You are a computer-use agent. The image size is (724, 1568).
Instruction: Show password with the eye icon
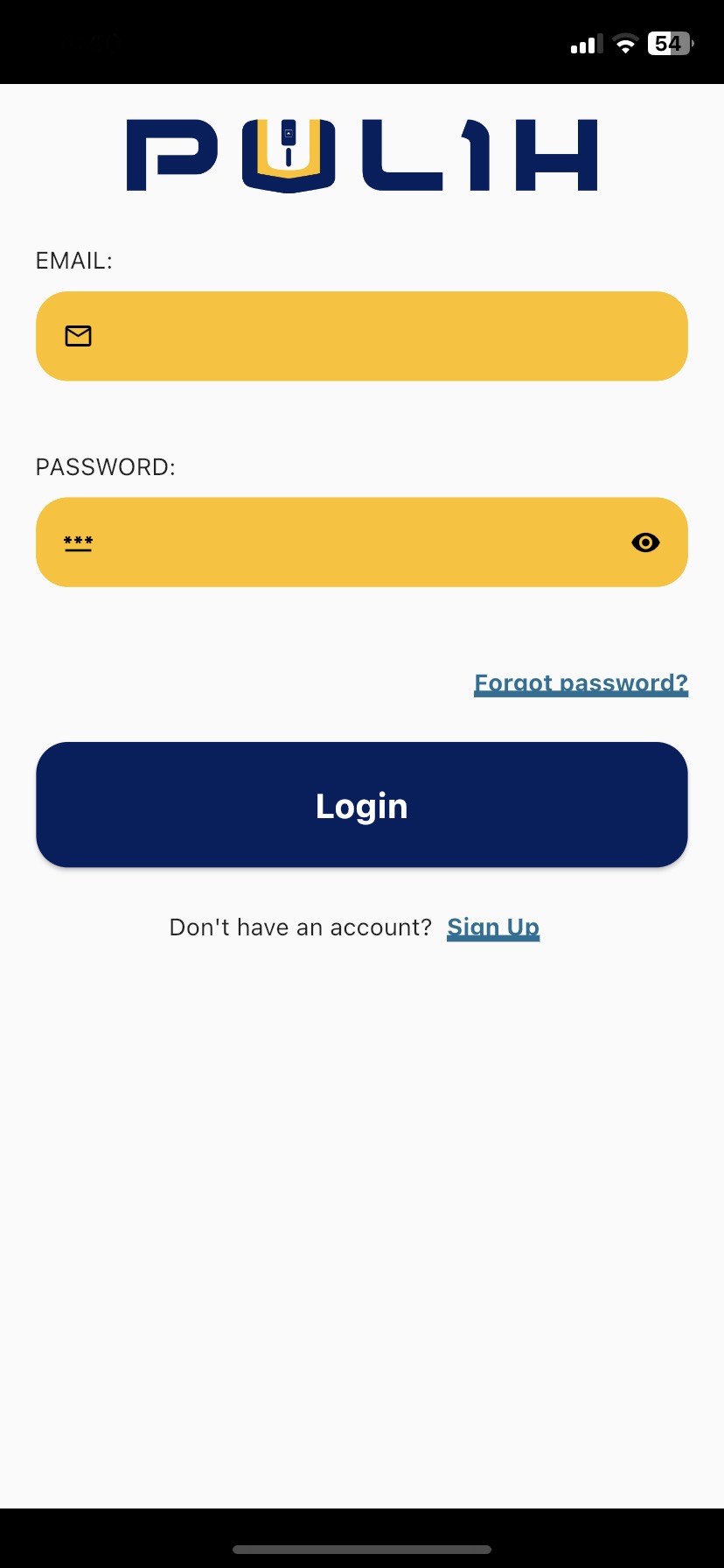click(645, 542)
